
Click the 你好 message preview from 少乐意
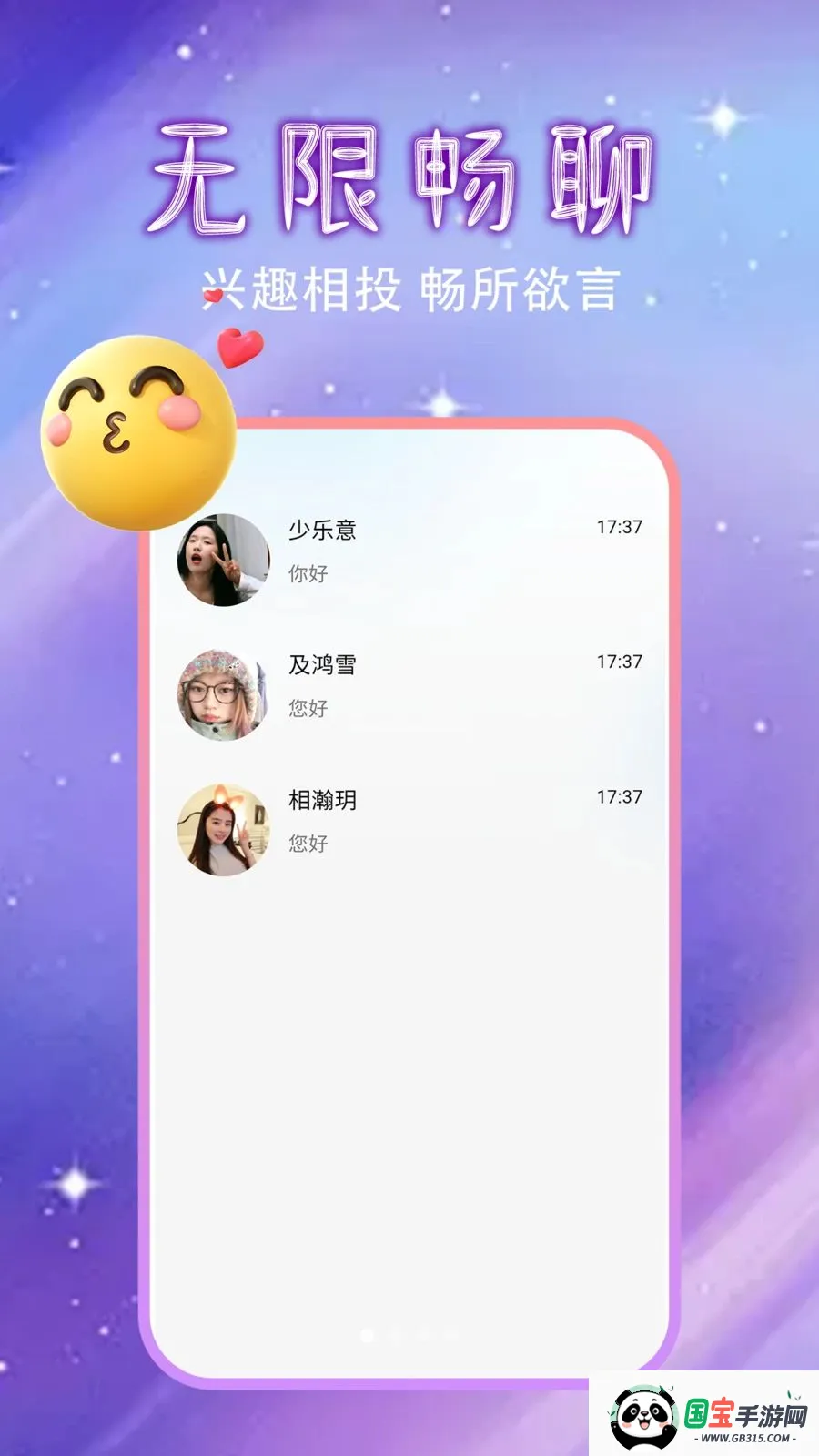(308, 574)
